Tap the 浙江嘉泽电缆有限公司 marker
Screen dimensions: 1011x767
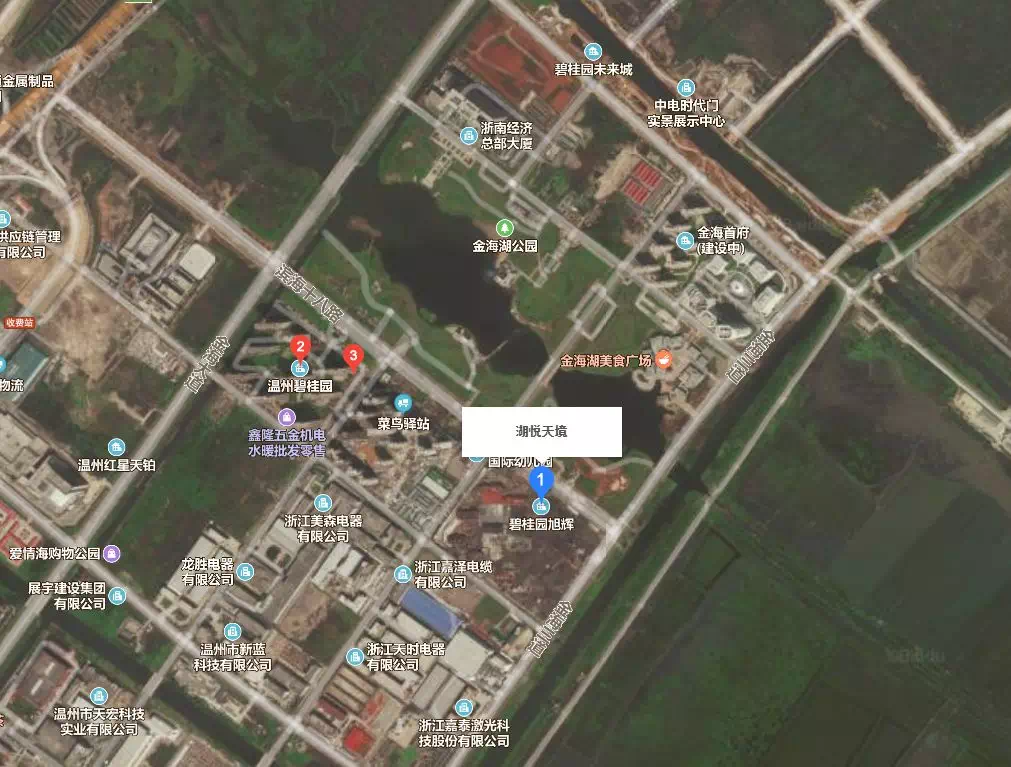pos(403,574)
